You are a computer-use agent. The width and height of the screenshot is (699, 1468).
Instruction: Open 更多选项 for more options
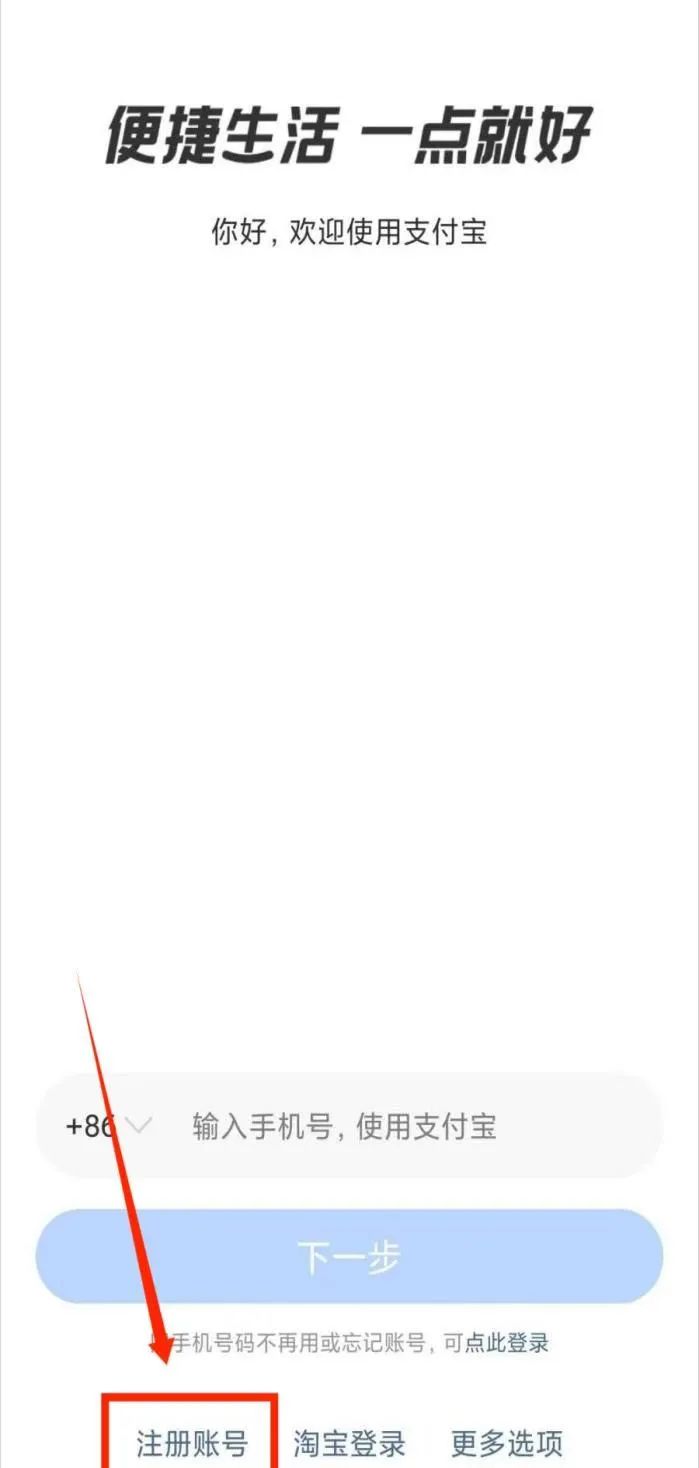(506, 1443)
